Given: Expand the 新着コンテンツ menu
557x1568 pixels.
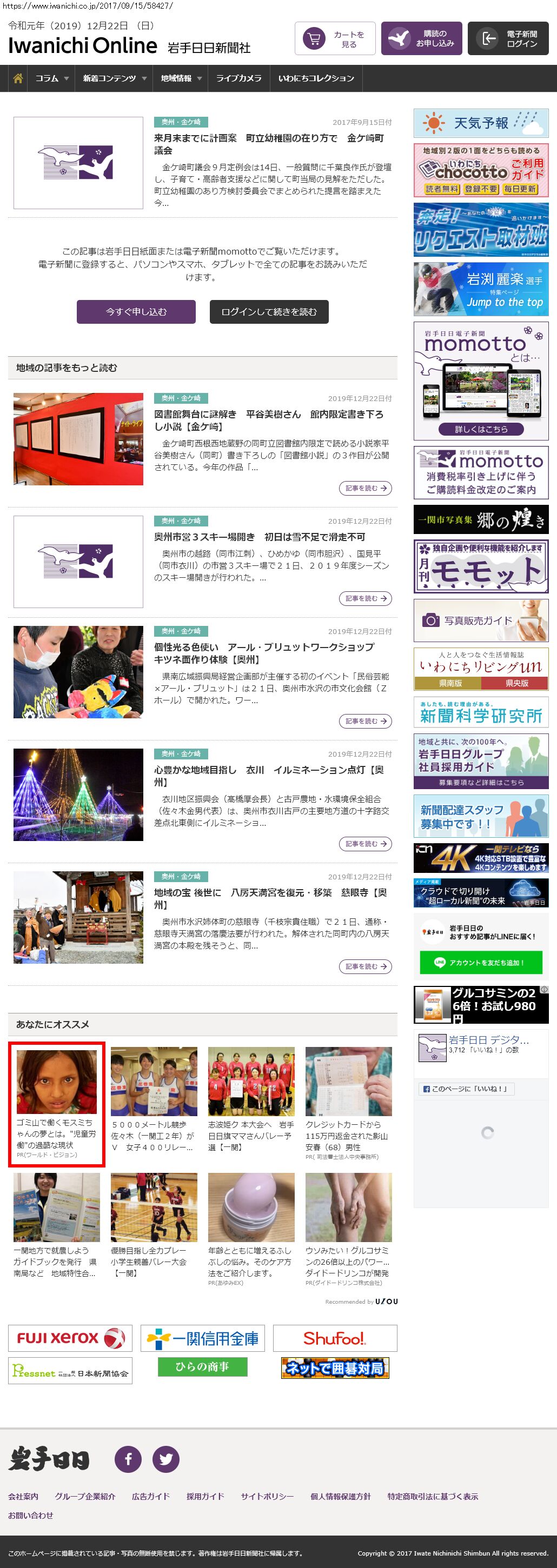Looking at the screenshot, I should coord(114,78).
